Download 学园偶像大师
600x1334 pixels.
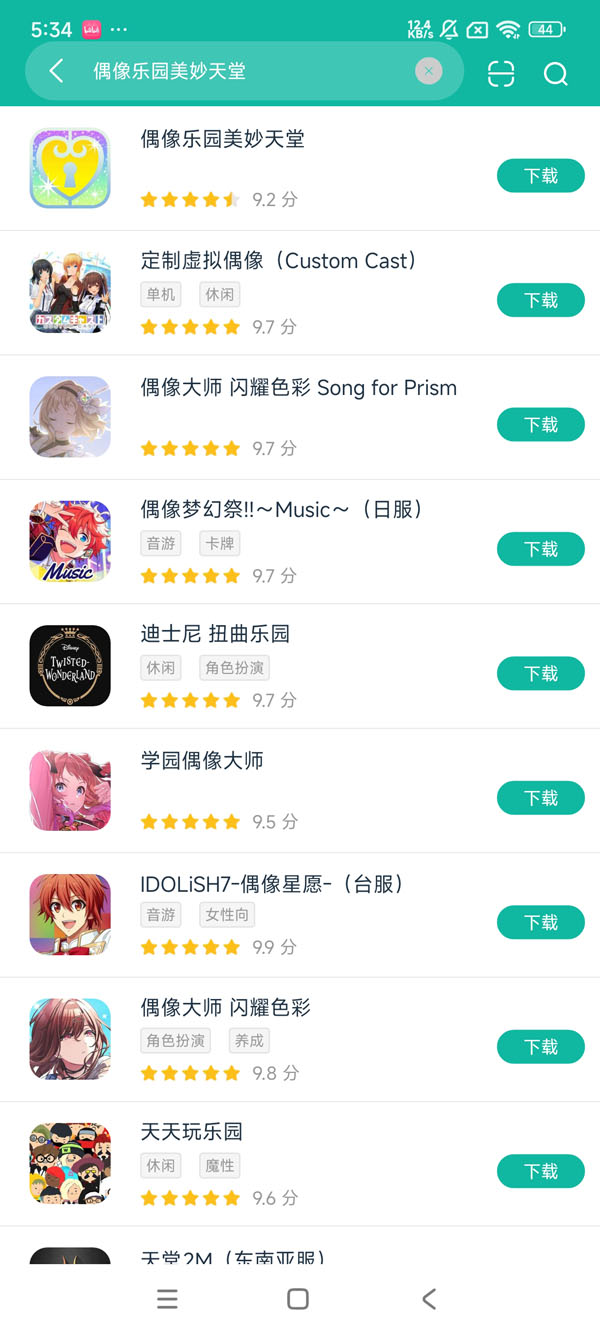pyautogui.click(x=540, y=798)
